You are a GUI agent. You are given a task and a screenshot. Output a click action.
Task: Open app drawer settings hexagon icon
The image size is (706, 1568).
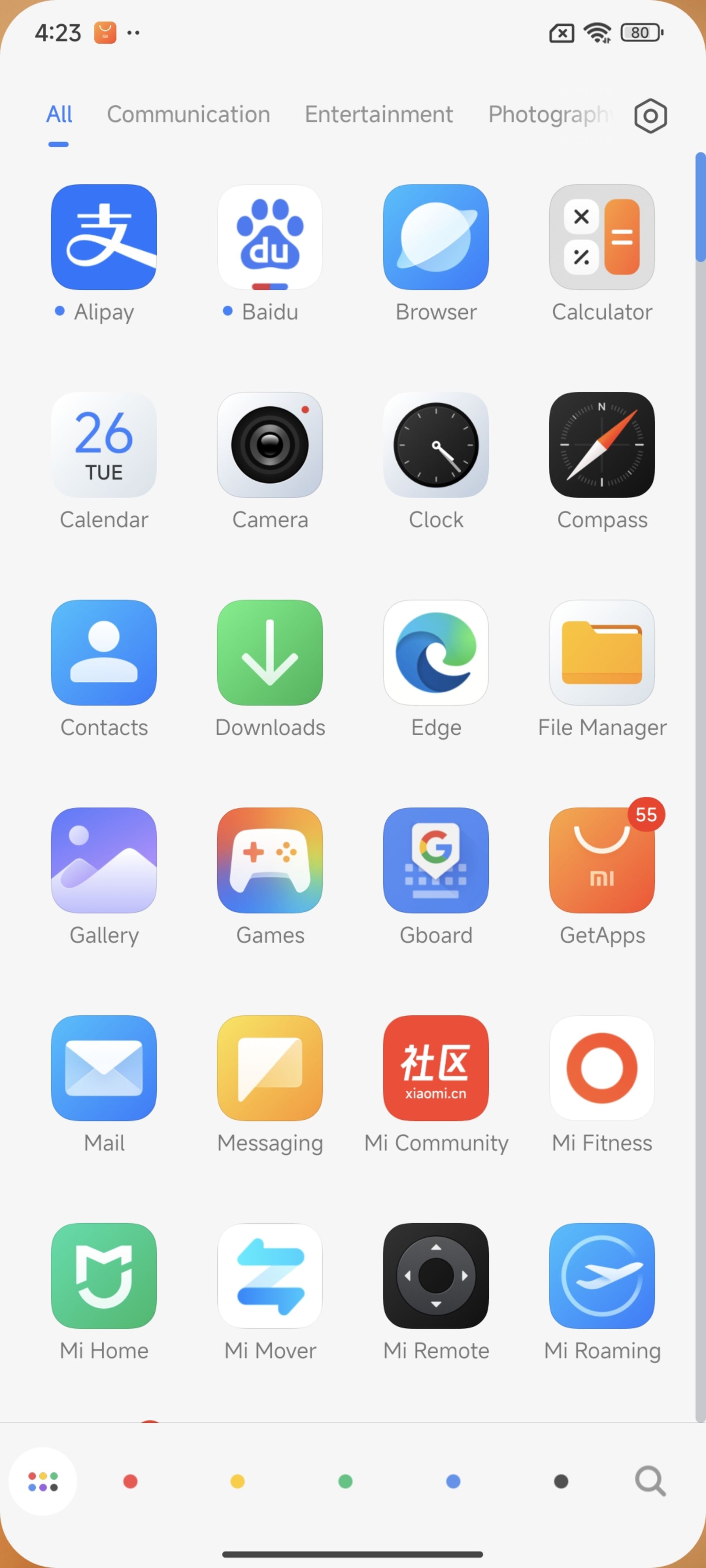(x=650, y=116)
